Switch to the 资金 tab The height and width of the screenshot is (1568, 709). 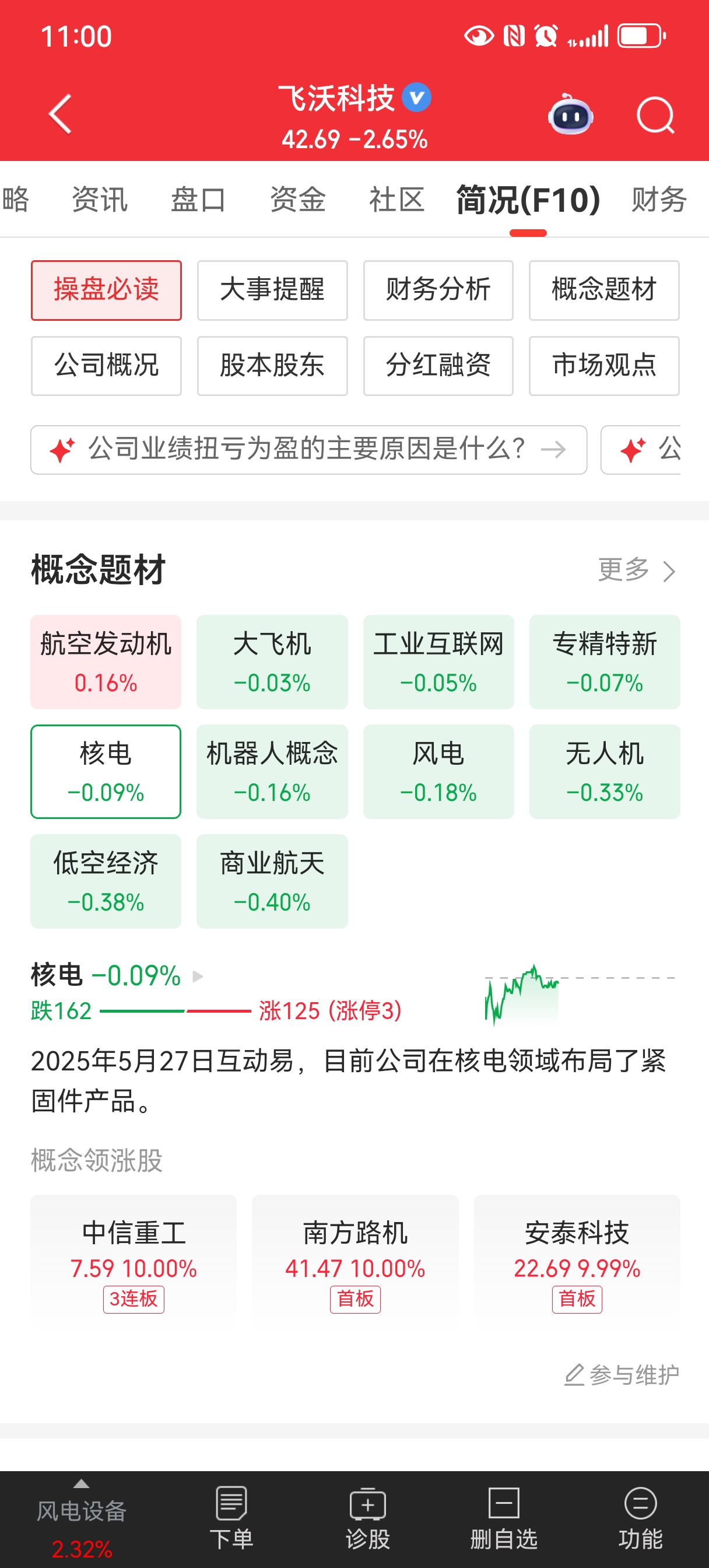pos(297,199)
